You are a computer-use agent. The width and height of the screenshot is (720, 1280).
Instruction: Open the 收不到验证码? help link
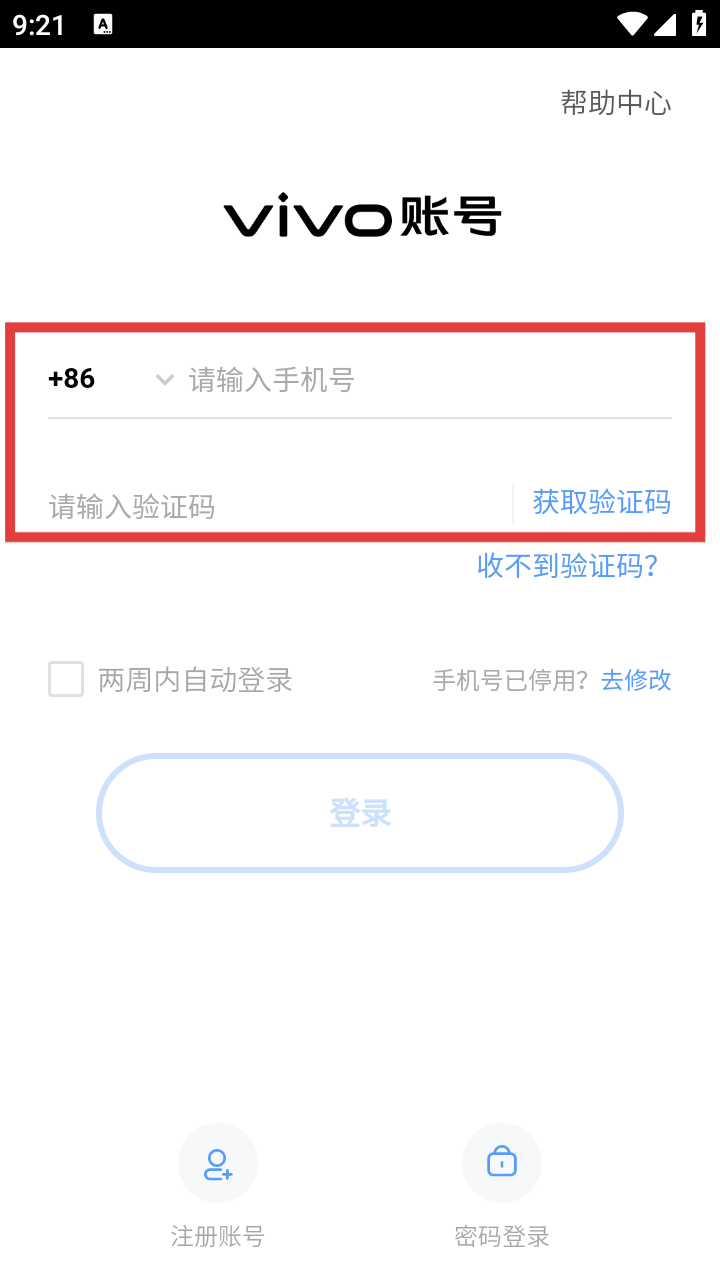tap(567, 566)
